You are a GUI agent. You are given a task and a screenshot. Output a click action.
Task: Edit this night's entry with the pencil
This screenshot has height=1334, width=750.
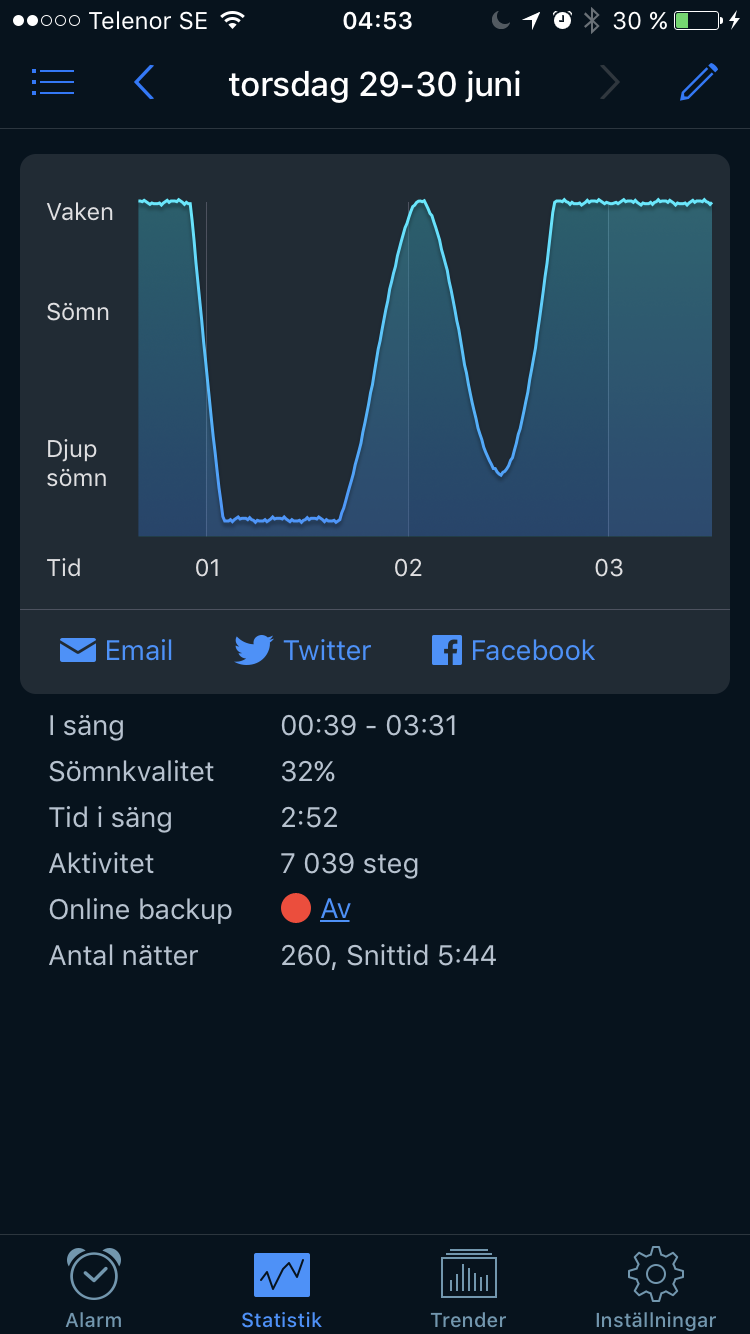tap(699, 82)
